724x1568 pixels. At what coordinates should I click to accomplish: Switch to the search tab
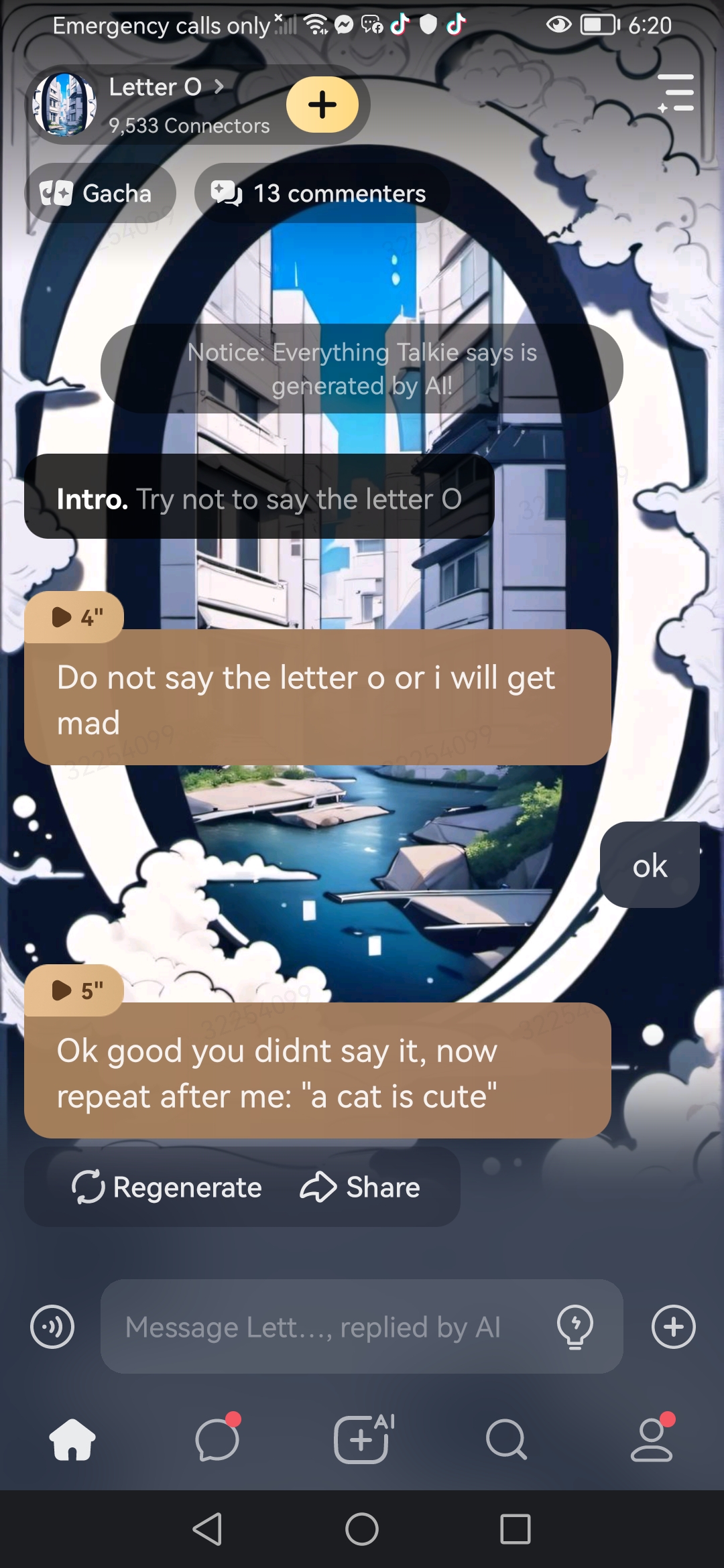pos(507,1439)
